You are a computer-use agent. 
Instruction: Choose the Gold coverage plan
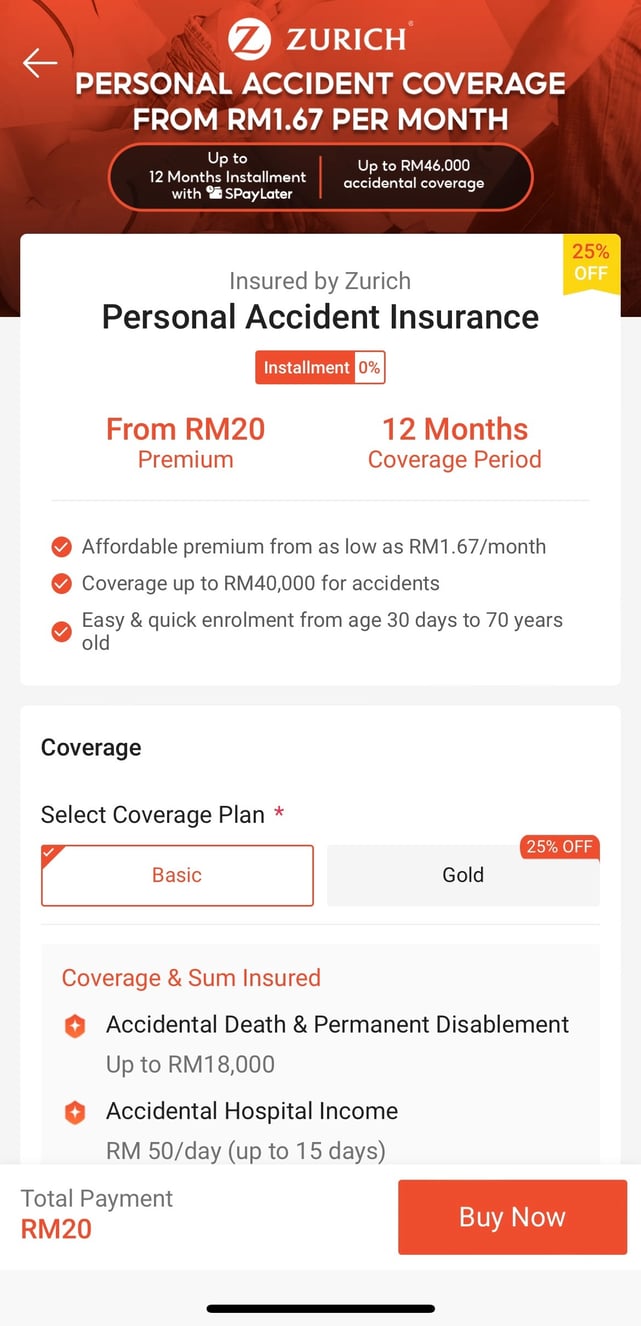click(463, 875)
